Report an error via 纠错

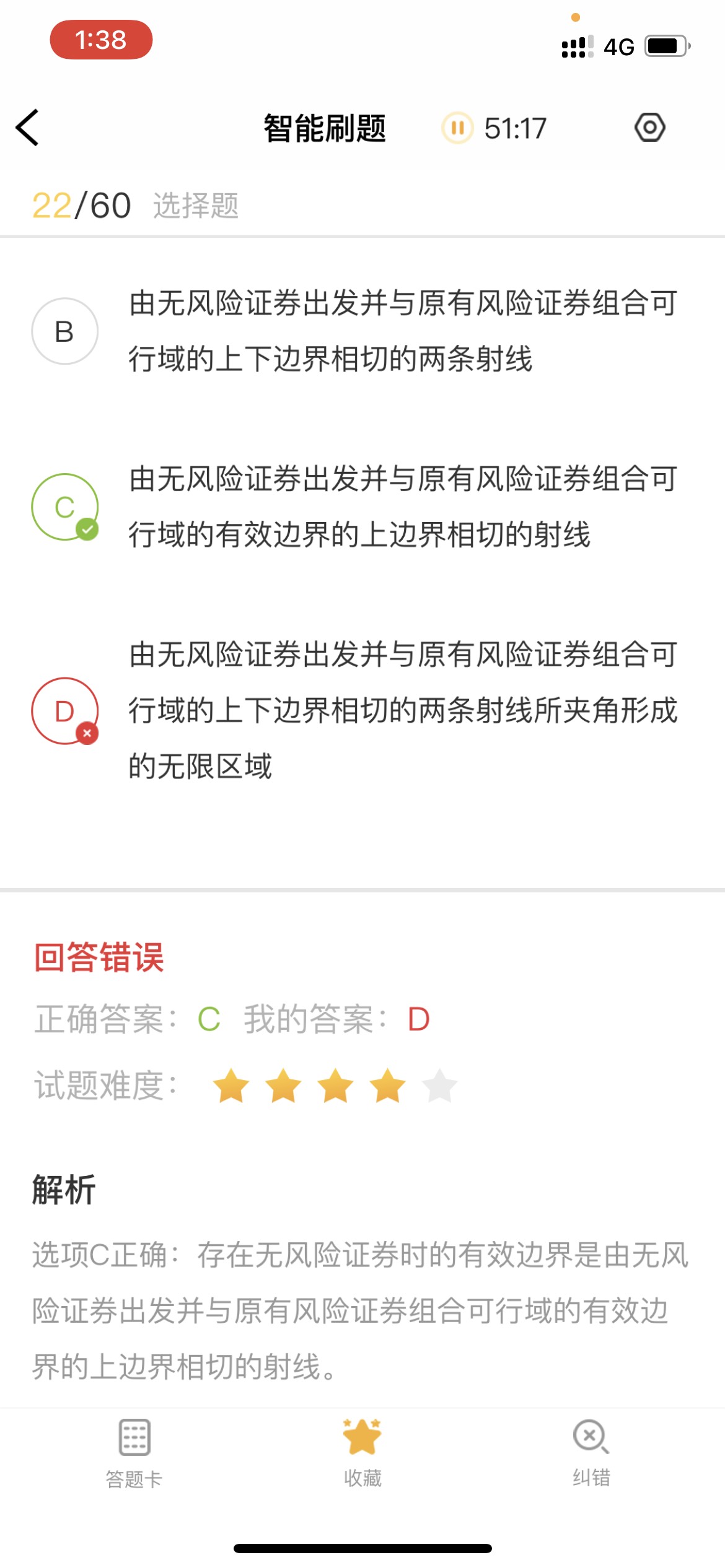(x=591, y=1452)
